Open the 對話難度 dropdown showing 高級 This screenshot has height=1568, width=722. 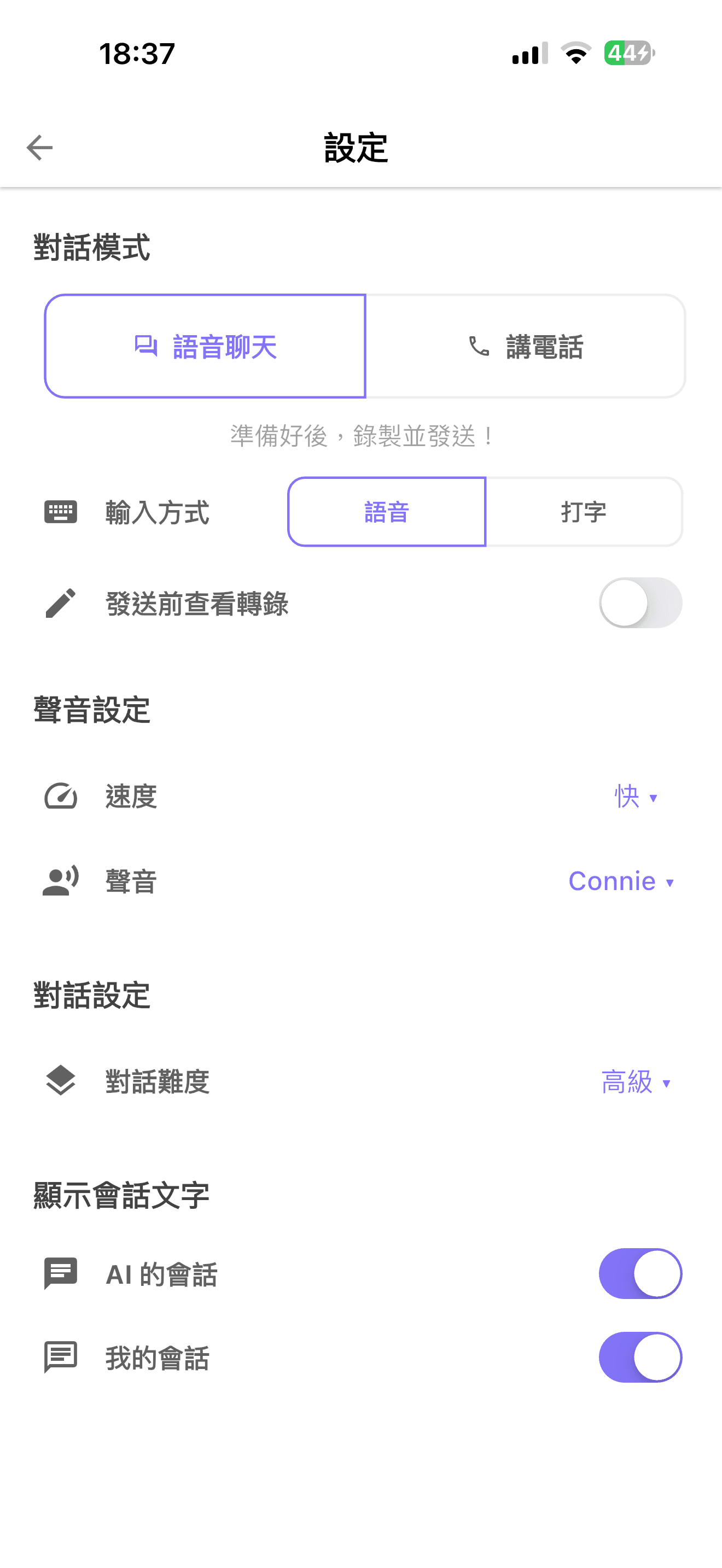[x=636, y=1081]
